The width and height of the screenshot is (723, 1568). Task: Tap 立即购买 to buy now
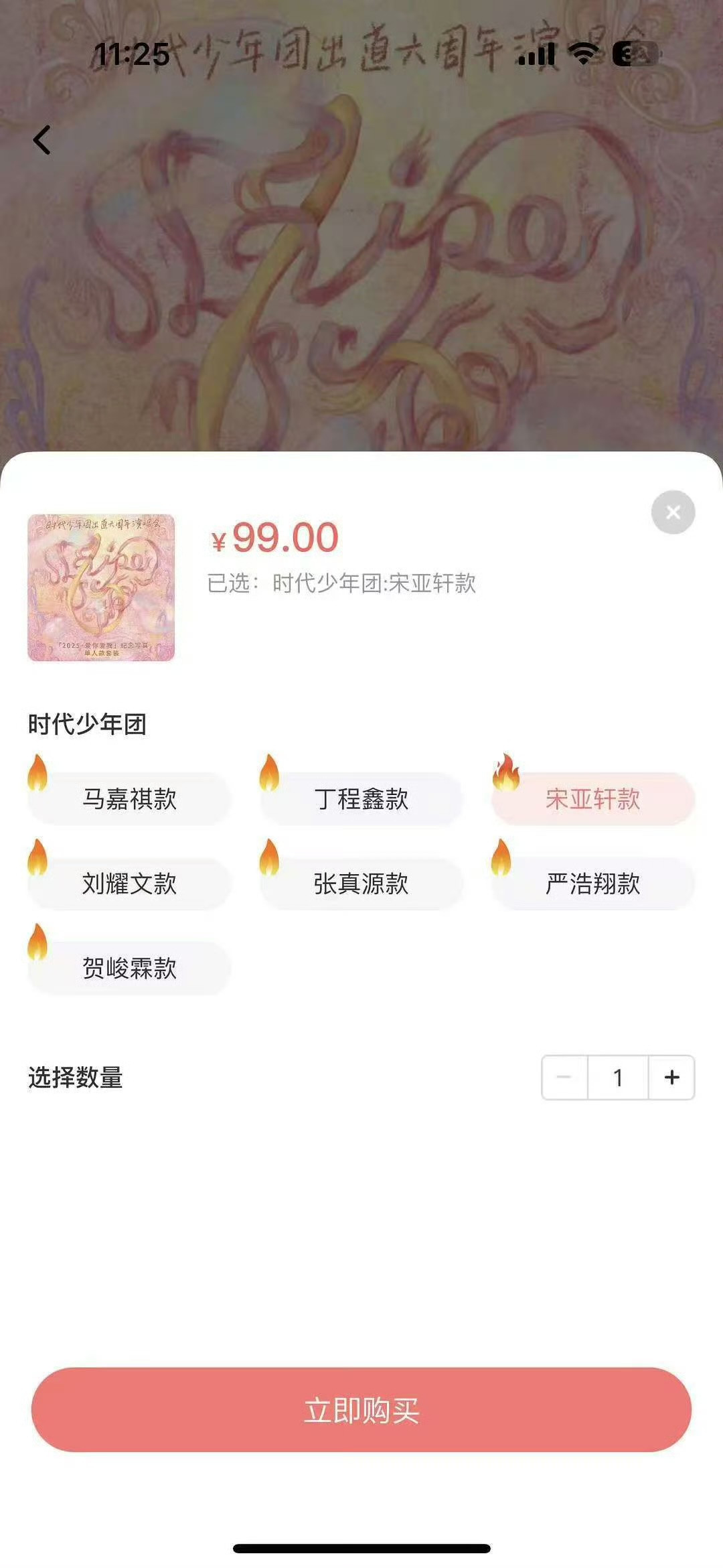coord(361,1410)
